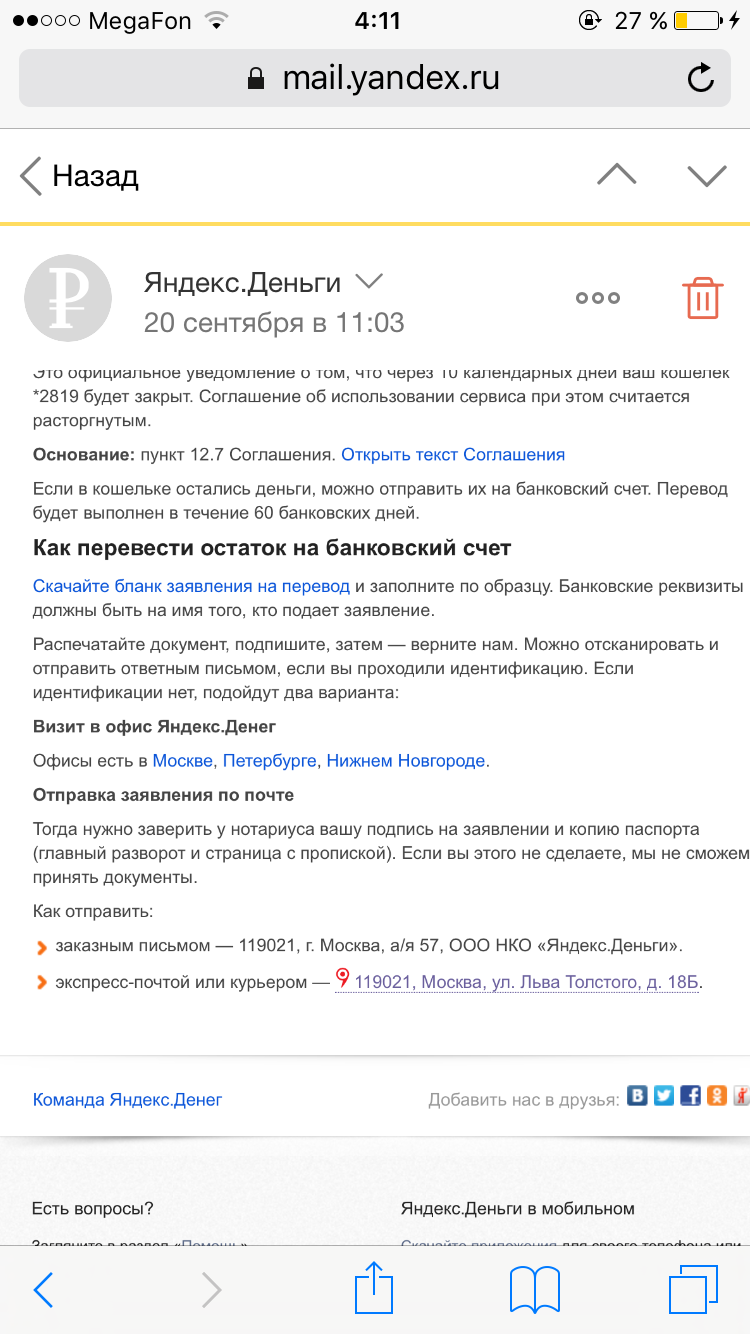
Task: Open the Twitter social icon
Action: (664, 1096)
